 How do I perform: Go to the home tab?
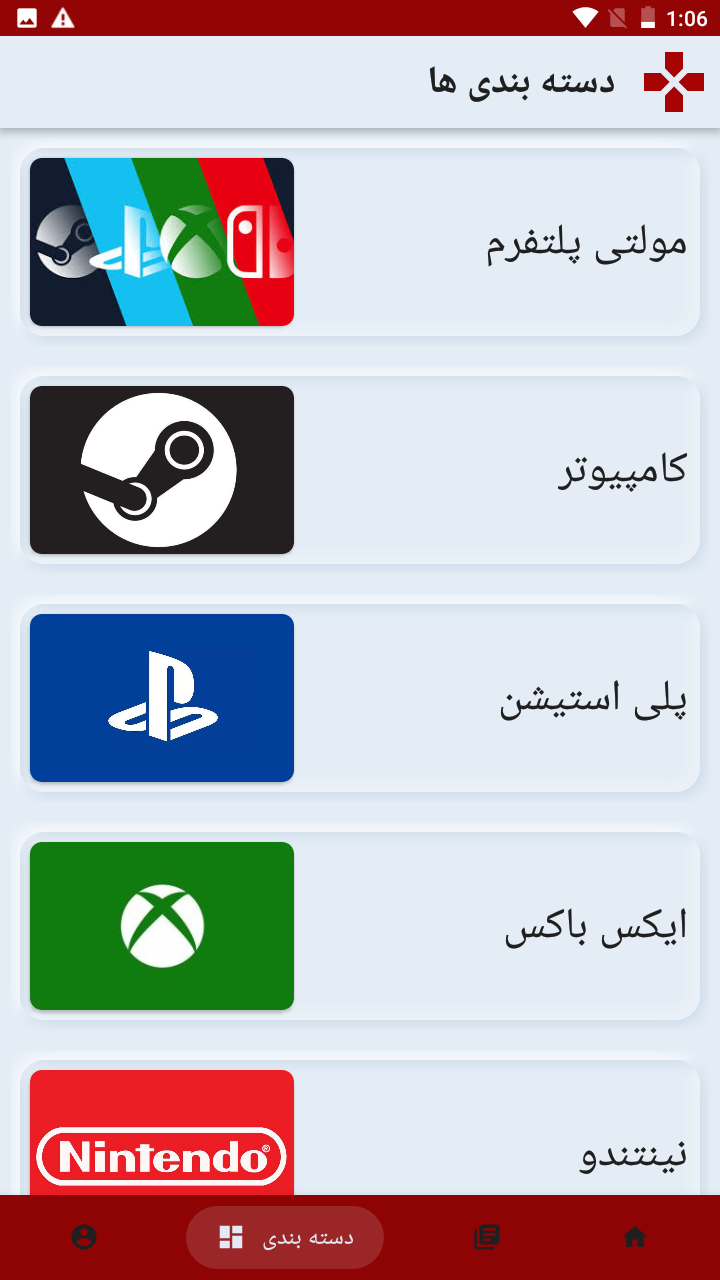click(x=634, y=1237)
